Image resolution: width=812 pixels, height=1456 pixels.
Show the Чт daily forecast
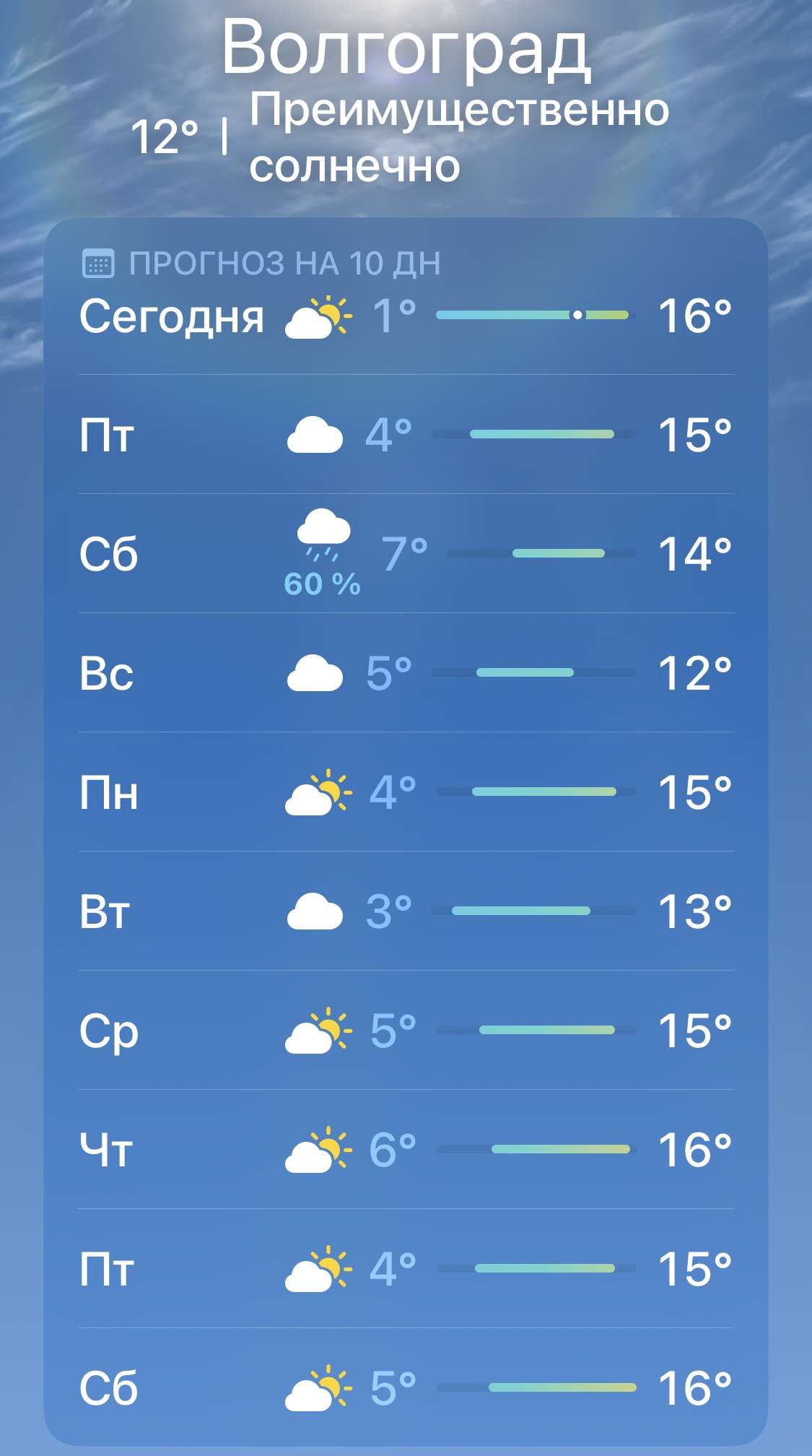tap(406, 1150)
